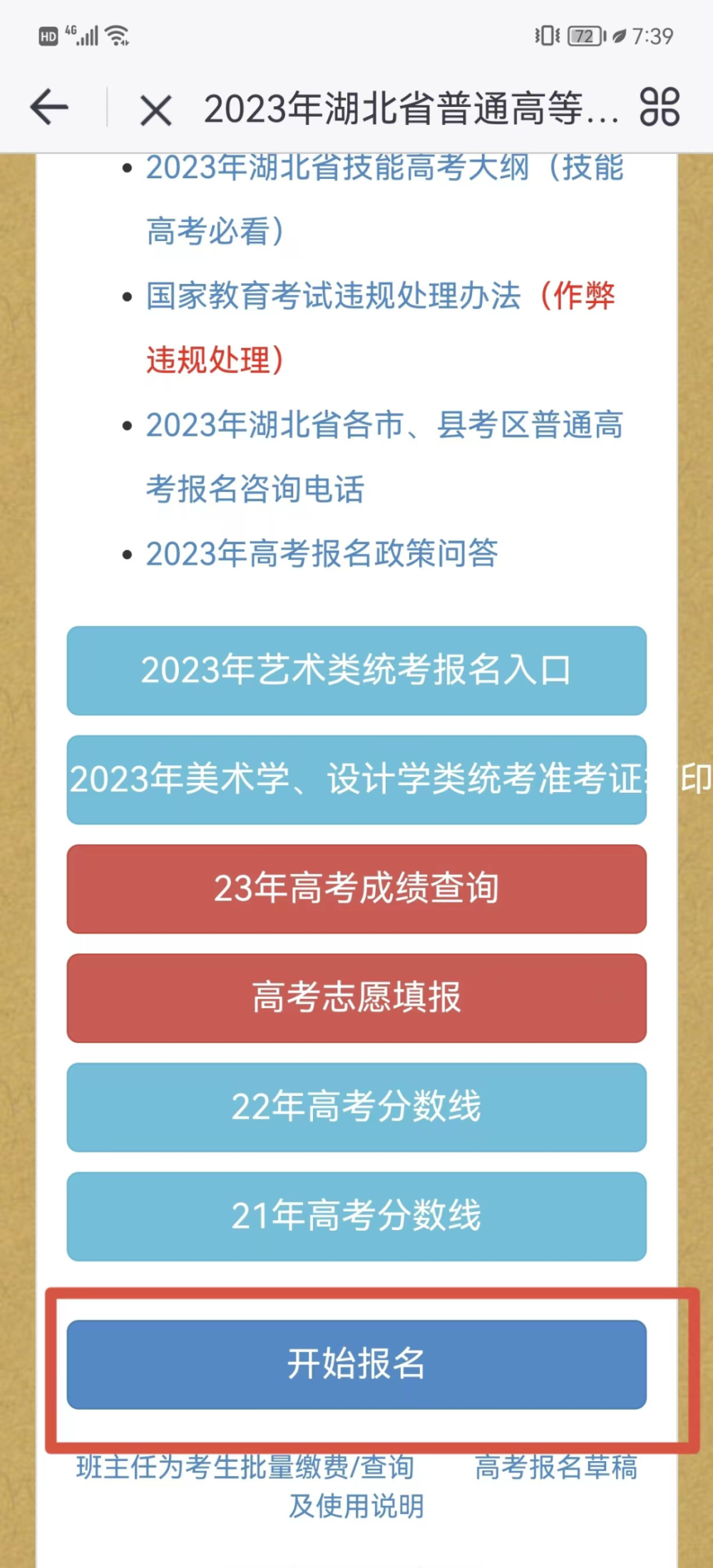The image size is (713, 1568).
Task: Open 23年高考成绩查询
Action: [x=356, y=888]
